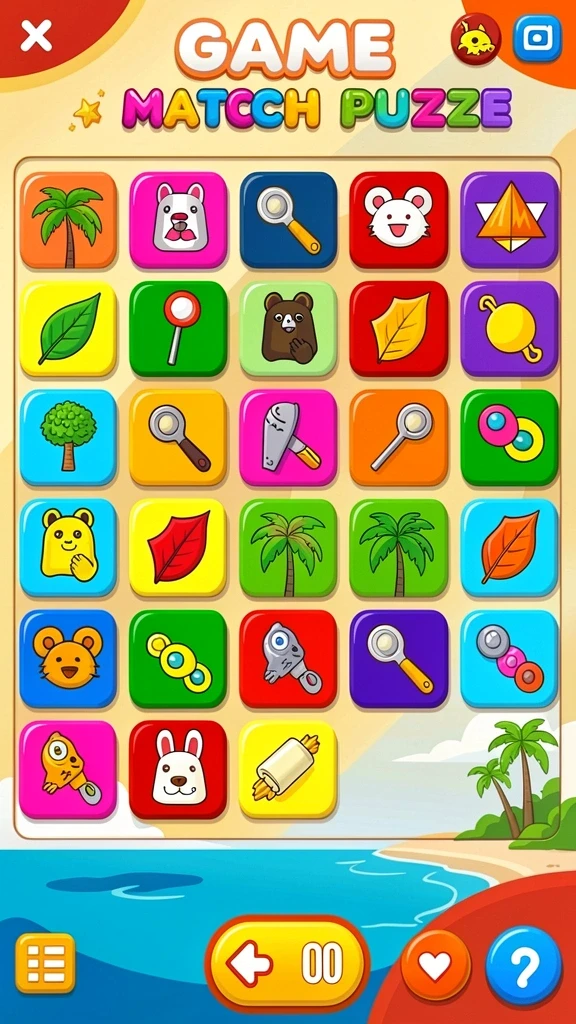Select the brown bear tile

pos(288,329)
